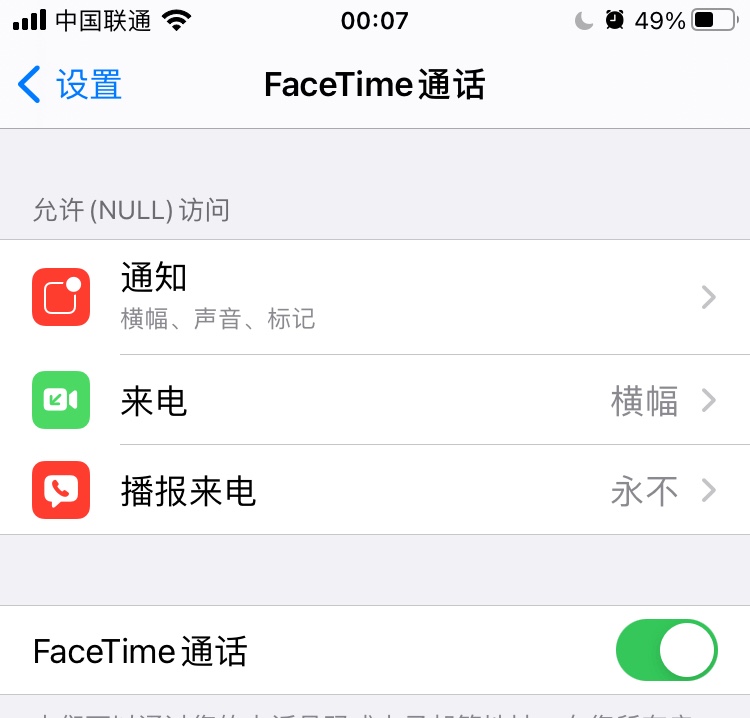Viewport: 750px width, 718px height.
Task: Turn off the FaceTime通话 switch
Action: click(667, 651)
